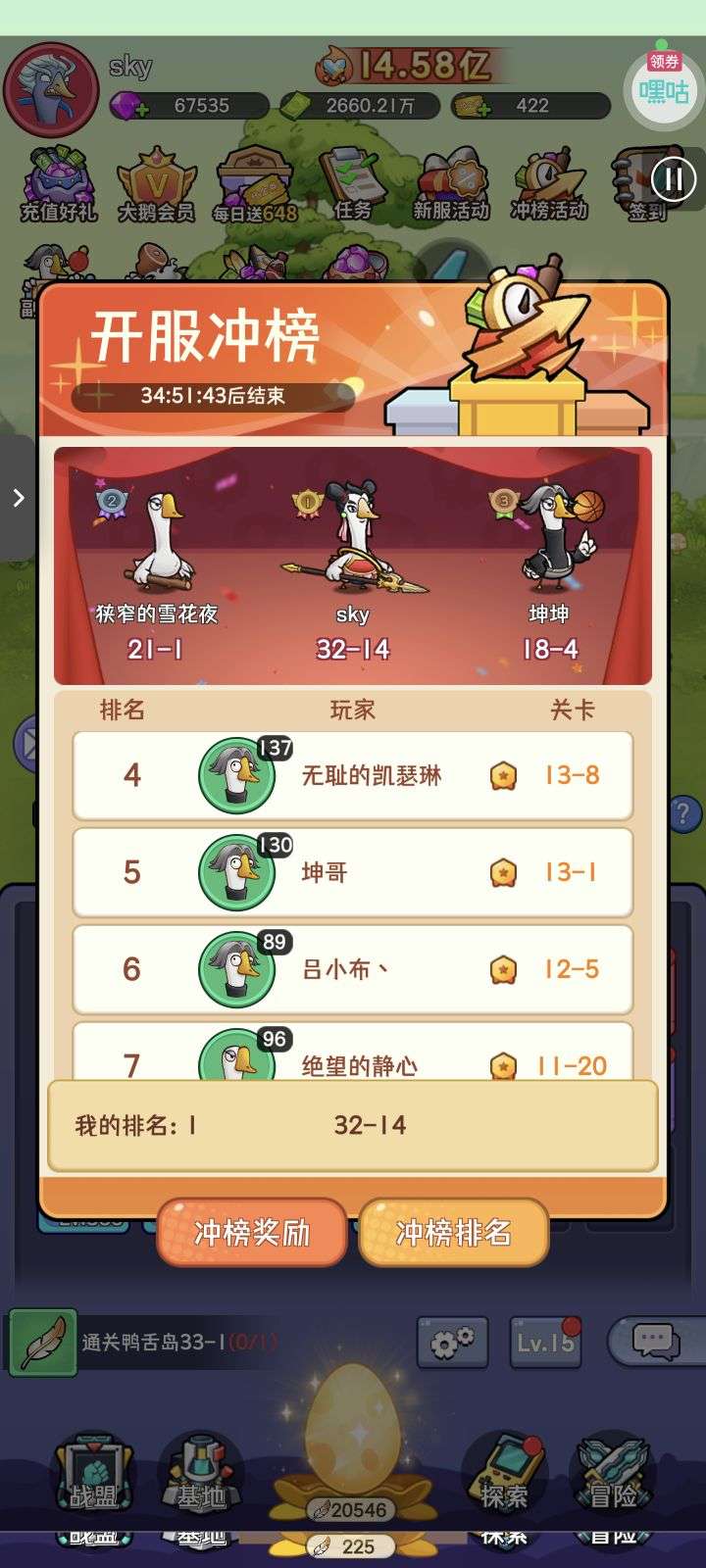
Task: Go to the 探索 explore tab
Action: pos(504,1476)
